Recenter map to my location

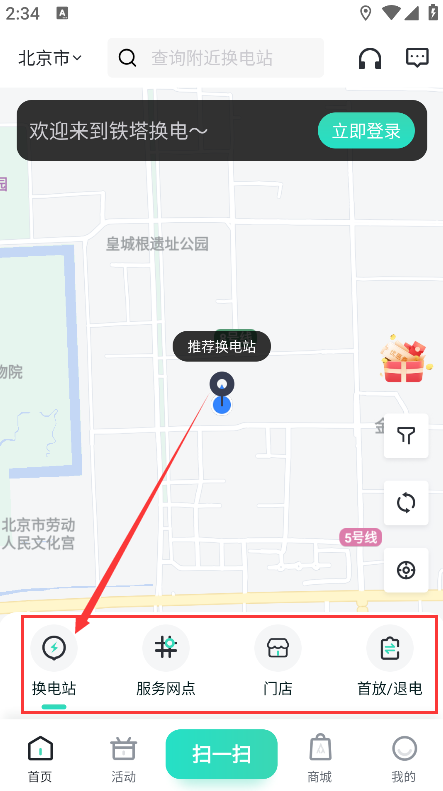[x=406, y=570]
